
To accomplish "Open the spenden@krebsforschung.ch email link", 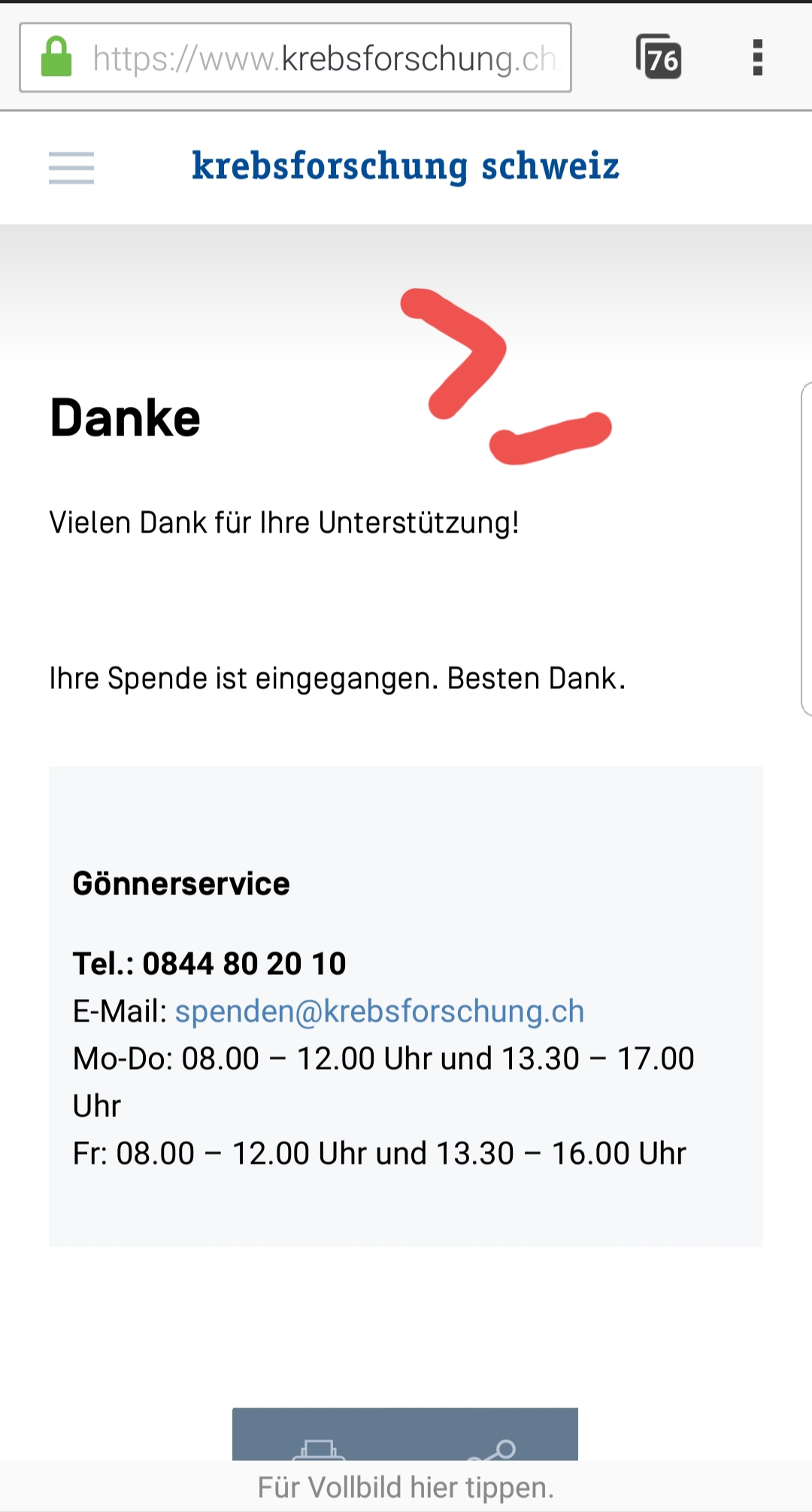I will pos(380,1011).
